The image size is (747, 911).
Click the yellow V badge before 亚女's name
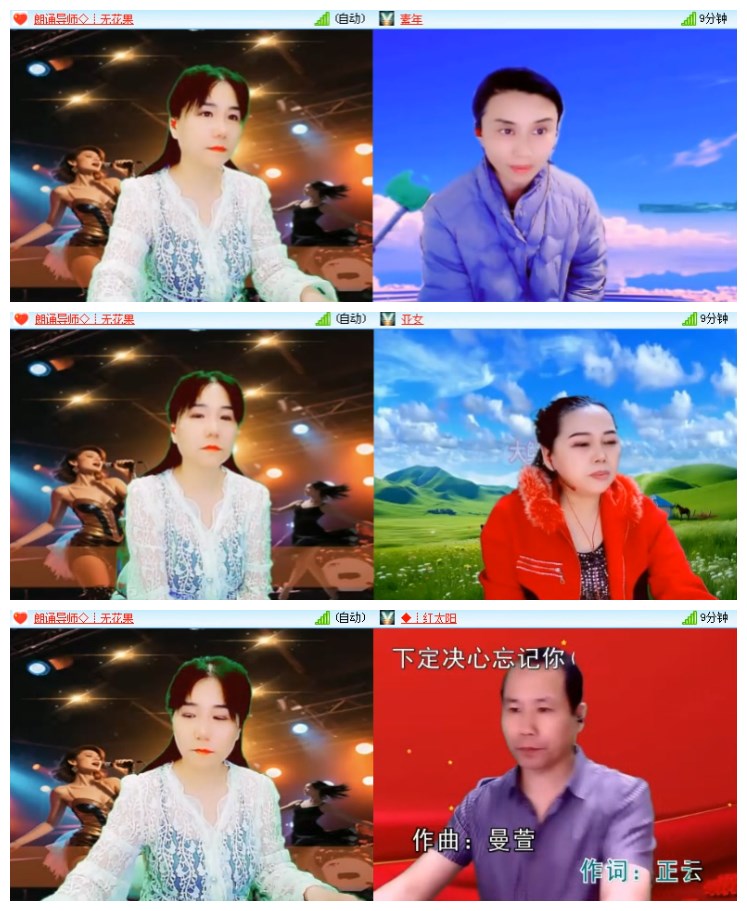click(387, 318)
